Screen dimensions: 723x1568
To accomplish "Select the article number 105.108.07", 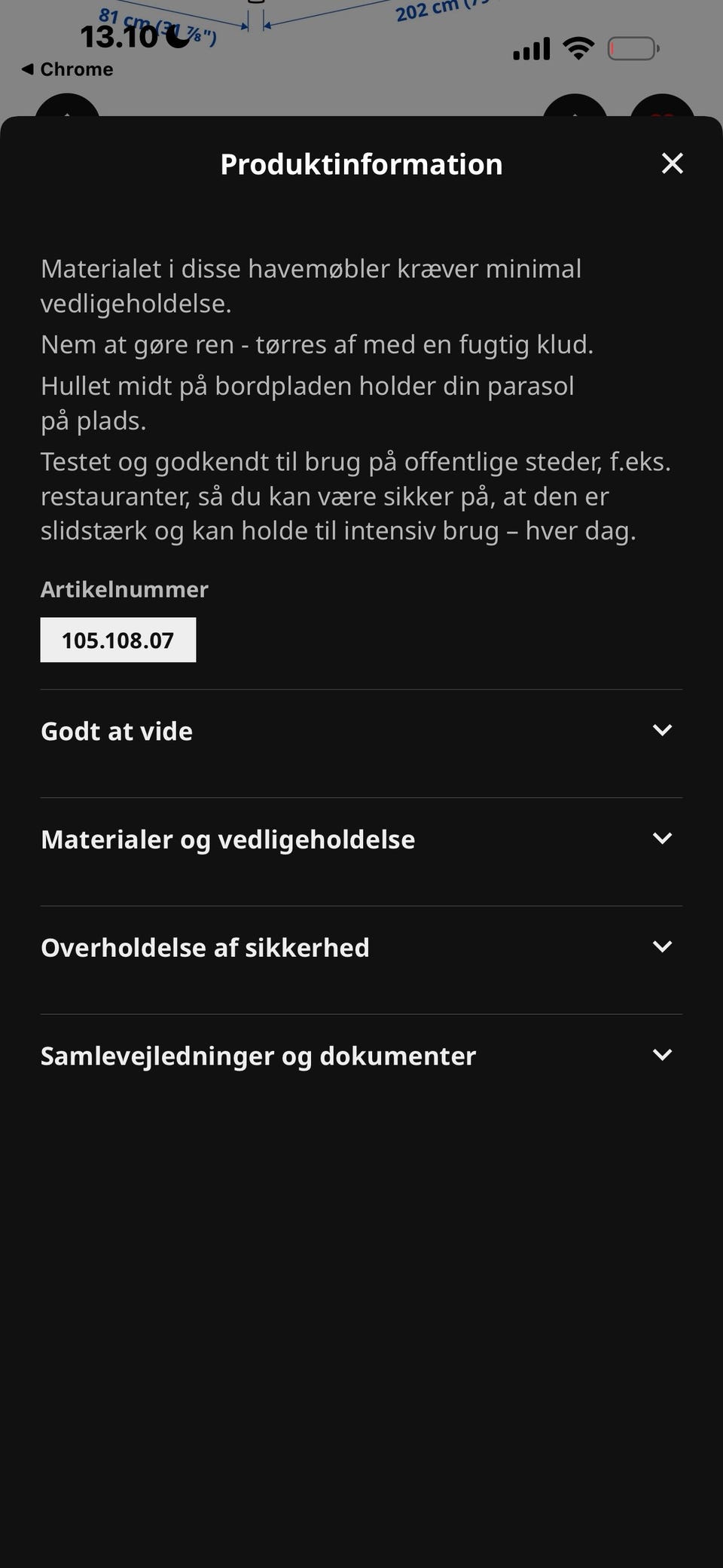I will pyautogui.click(x=117, y=639).
